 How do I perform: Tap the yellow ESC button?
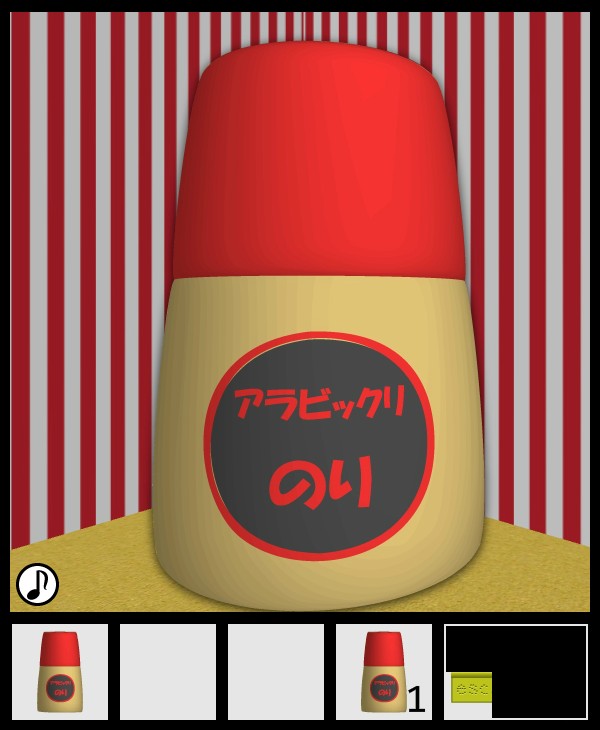pyautogui.click(x=470, y=688)
